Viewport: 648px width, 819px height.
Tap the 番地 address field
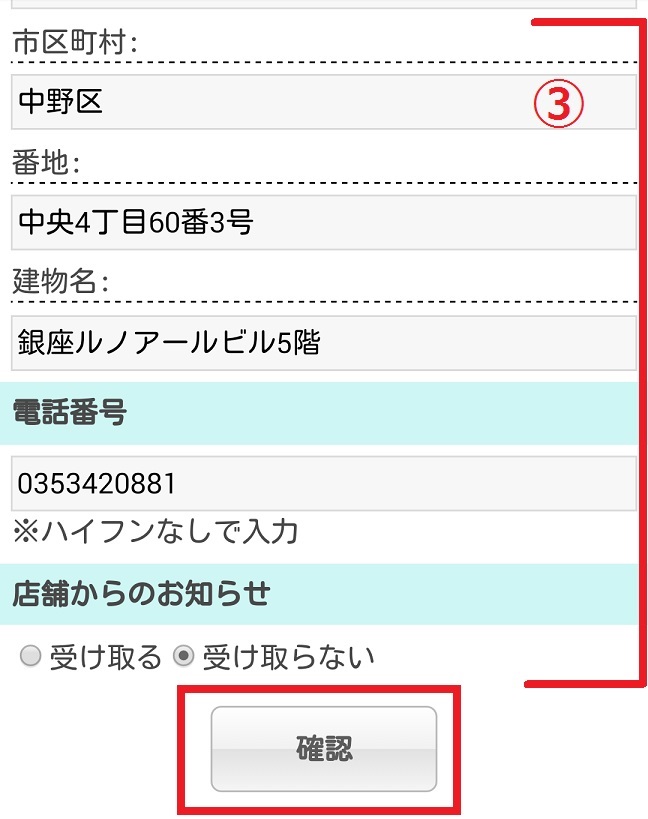[323, 222]
